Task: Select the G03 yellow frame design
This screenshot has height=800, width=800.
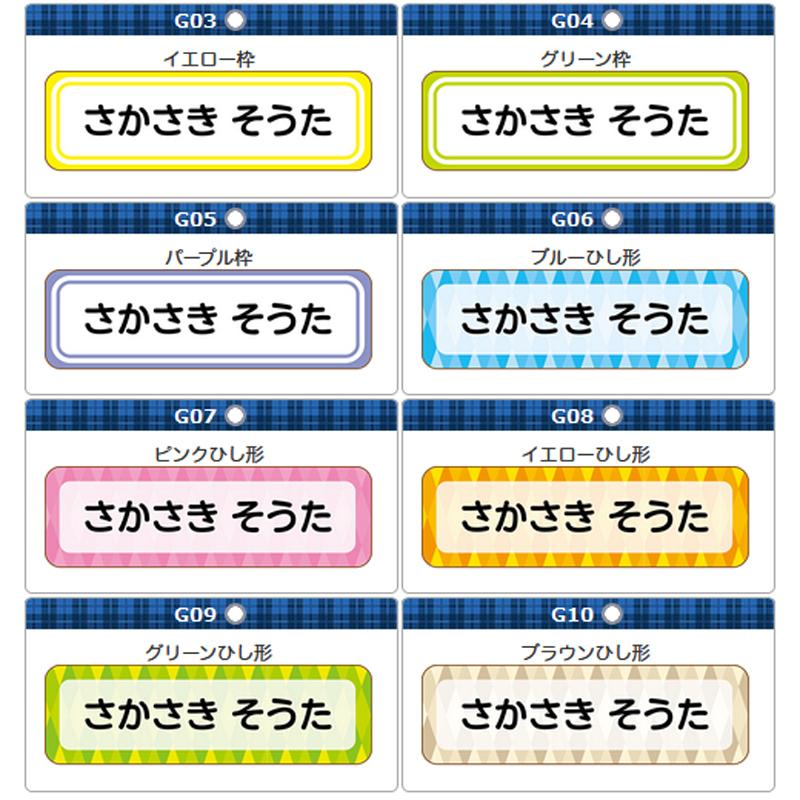Action: [234, 20]
